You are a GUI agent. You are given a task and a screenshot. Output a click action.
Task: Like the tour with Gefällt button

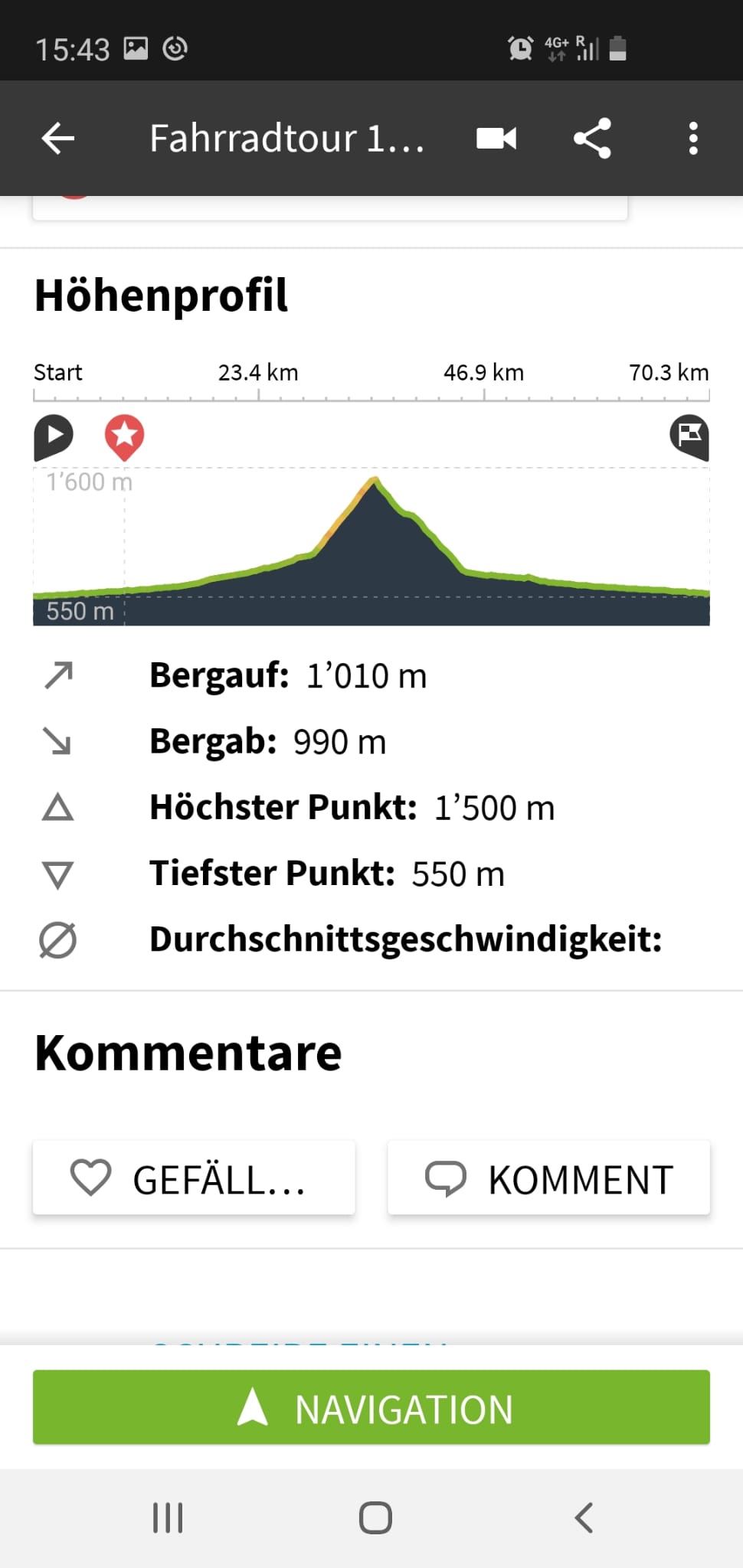click(194, 1178)
